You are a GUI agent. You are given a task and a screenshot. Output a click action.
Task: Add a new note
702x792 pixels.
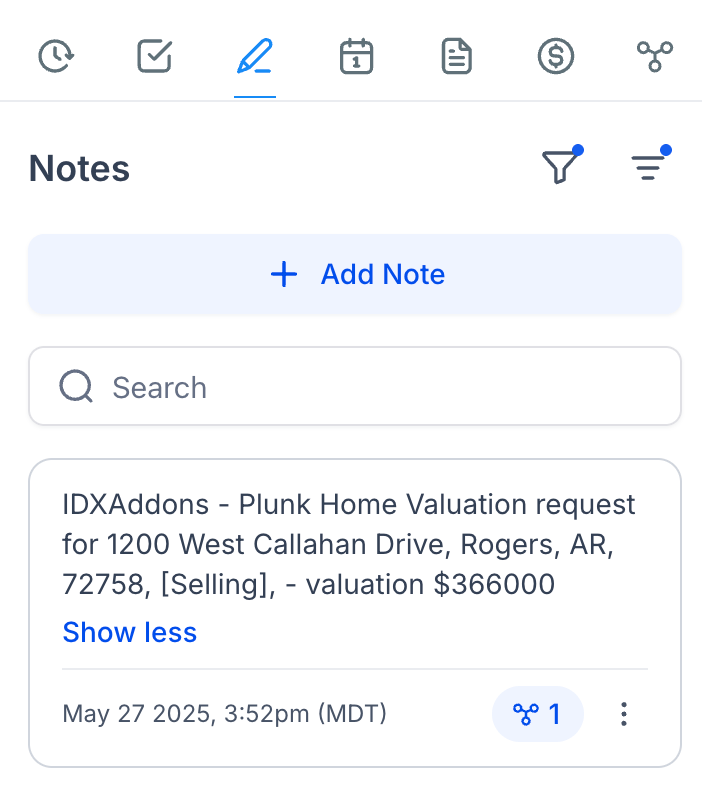tap(355, 274)
